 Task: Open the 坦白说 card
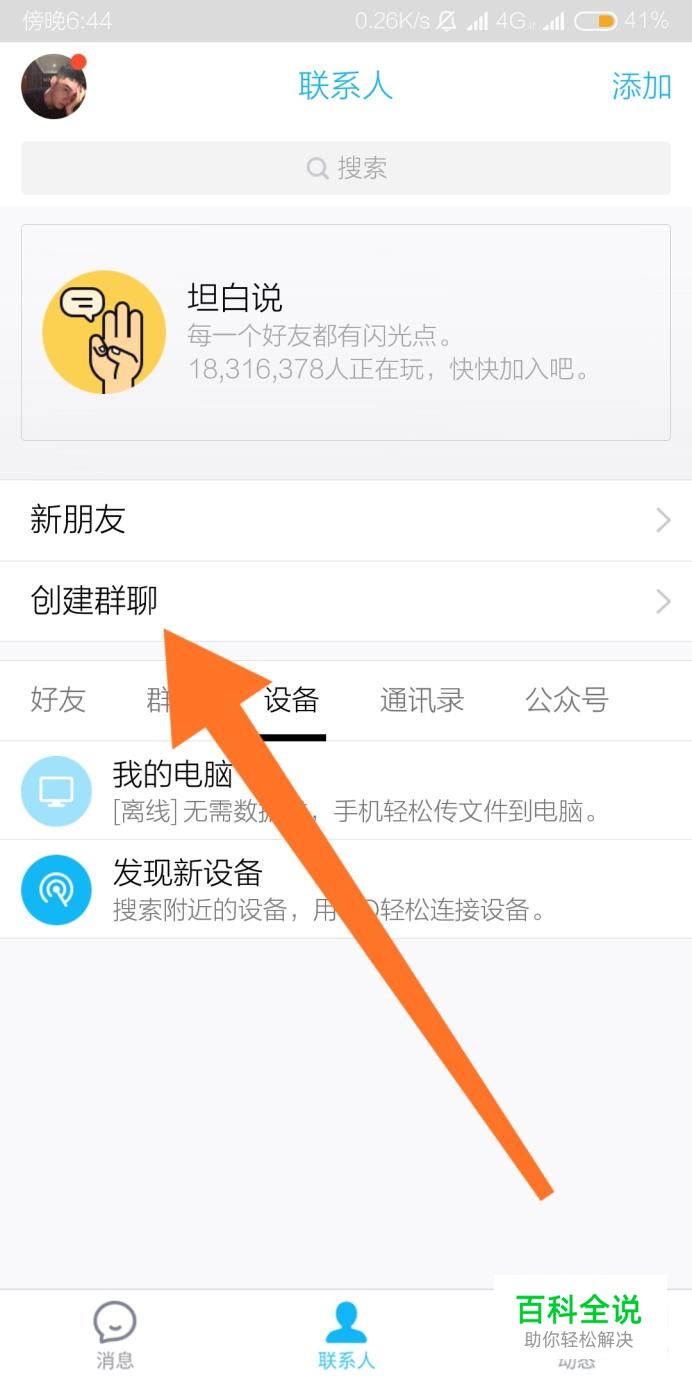pos(346,332)
